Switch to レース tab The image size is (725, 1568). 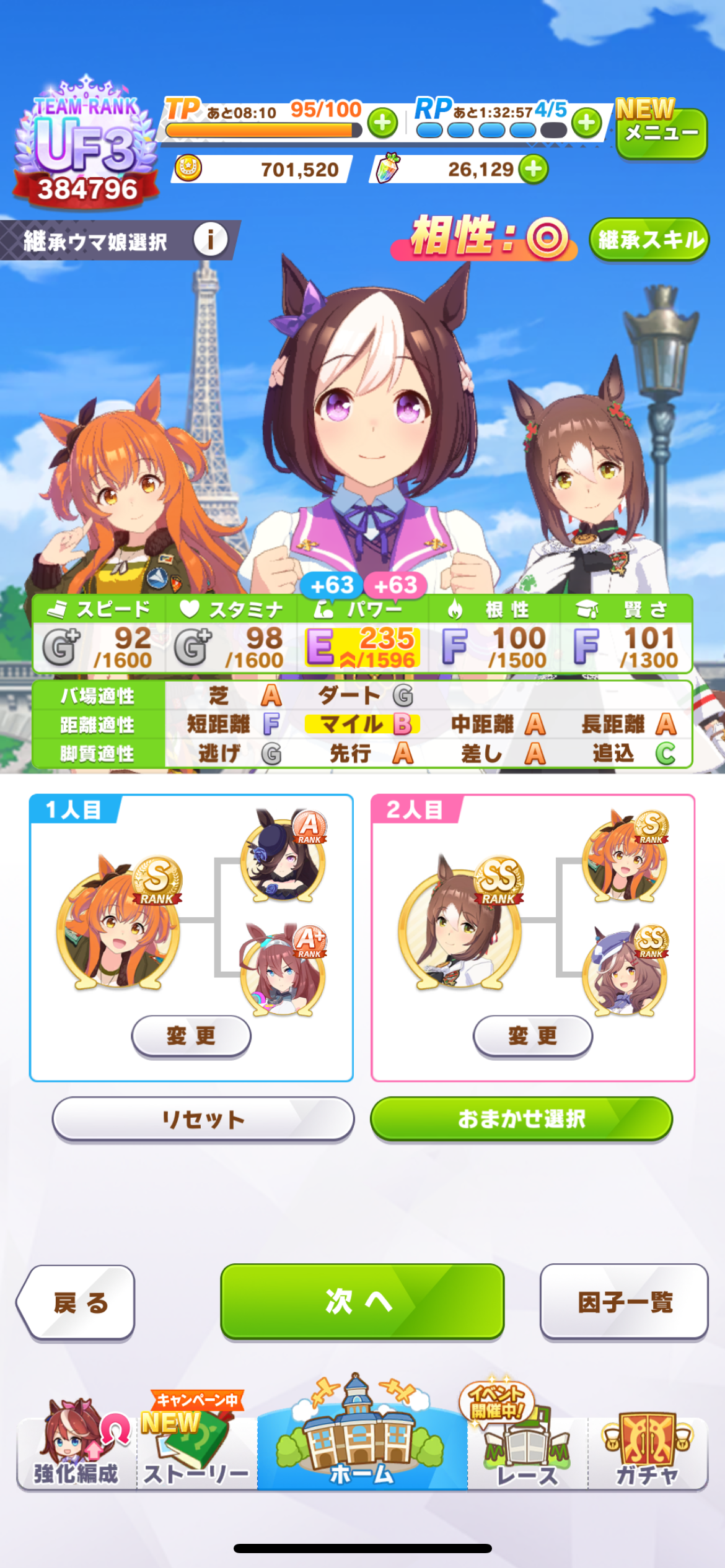click(x=527, y=1452)
